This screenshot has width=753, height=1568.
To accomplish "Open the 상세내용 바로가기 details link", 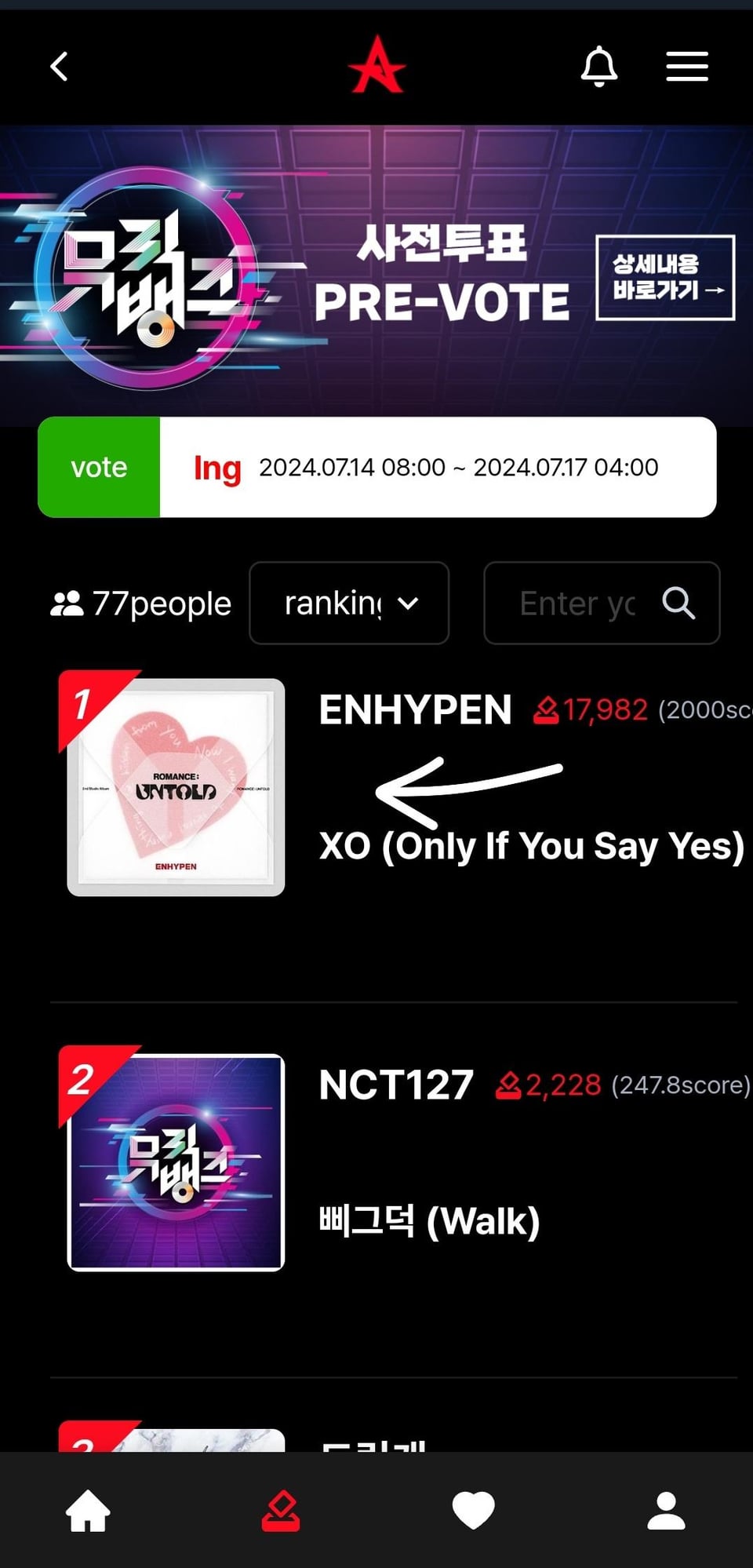I will tap(665, 278).
